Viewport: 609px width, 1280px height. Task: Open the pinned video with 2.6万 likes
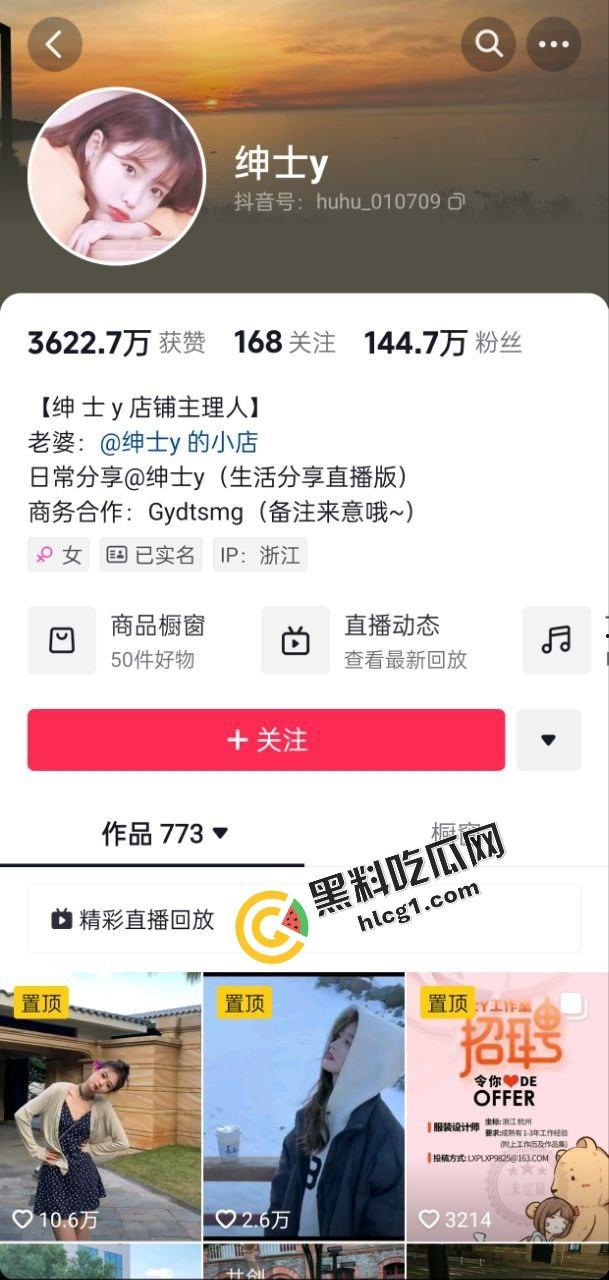click(x=304, y=1105)
